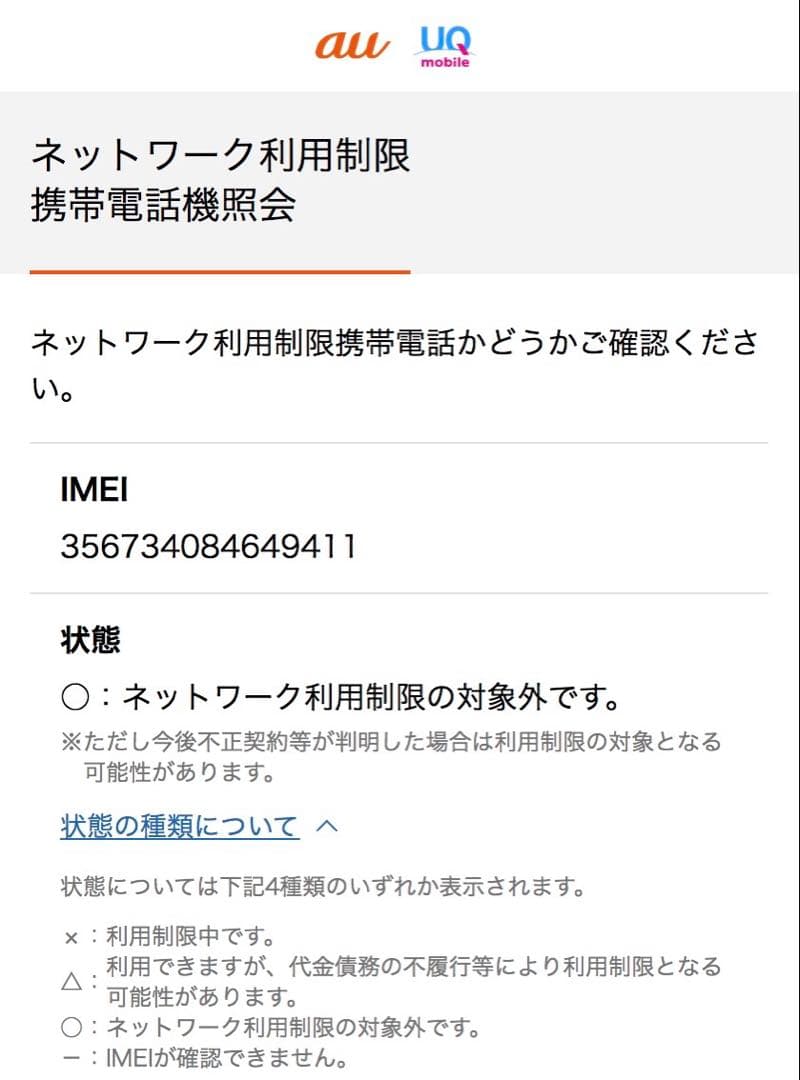
Task: Click the orange divider under the title
Action: [222, 268]
